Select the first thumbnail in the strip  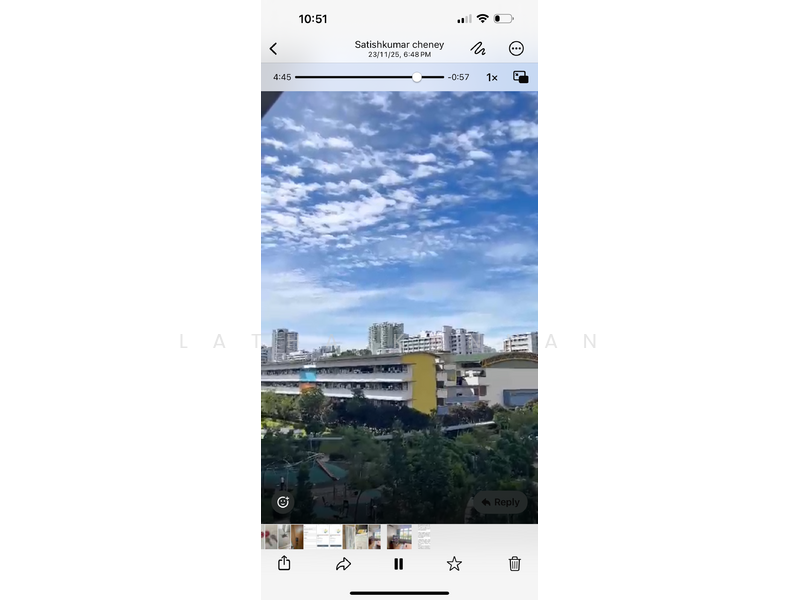click(269, 537)
